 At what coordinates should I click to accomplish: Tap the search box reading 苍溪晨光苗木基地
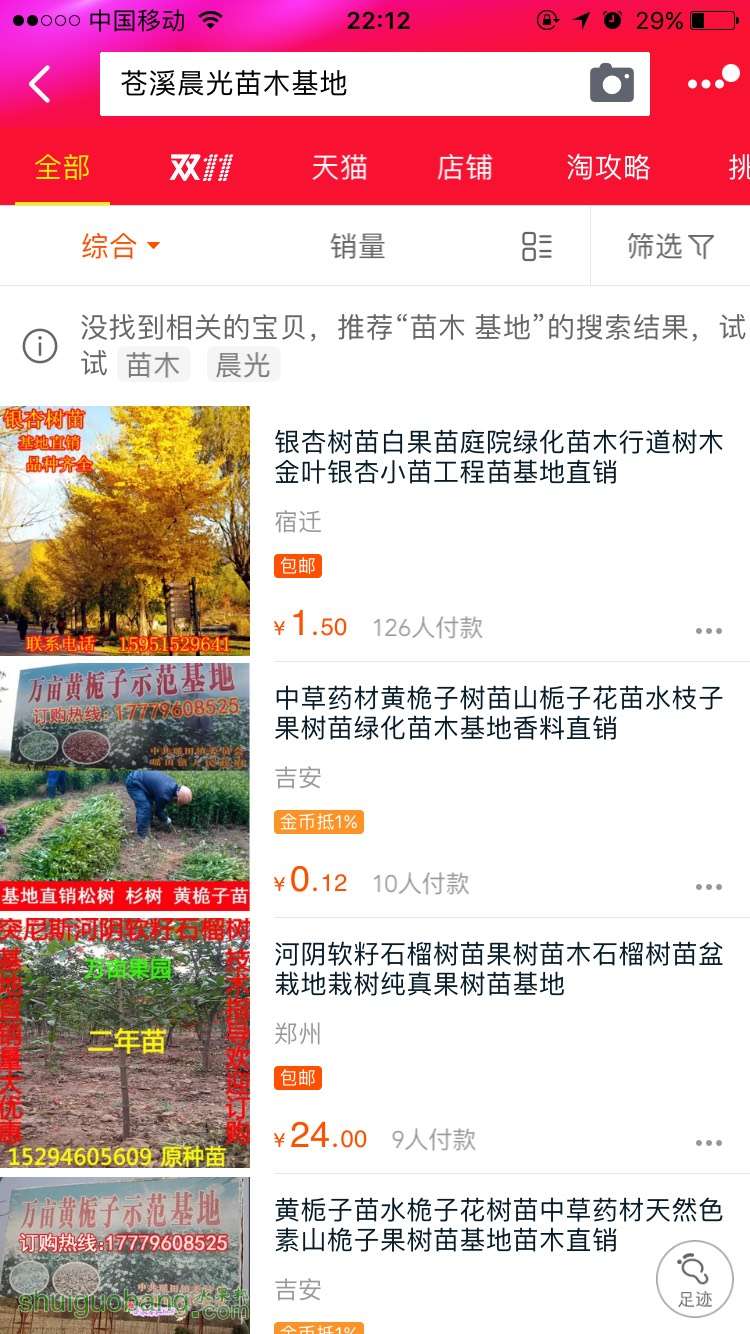pyautogui.click(x=340, y=84)
